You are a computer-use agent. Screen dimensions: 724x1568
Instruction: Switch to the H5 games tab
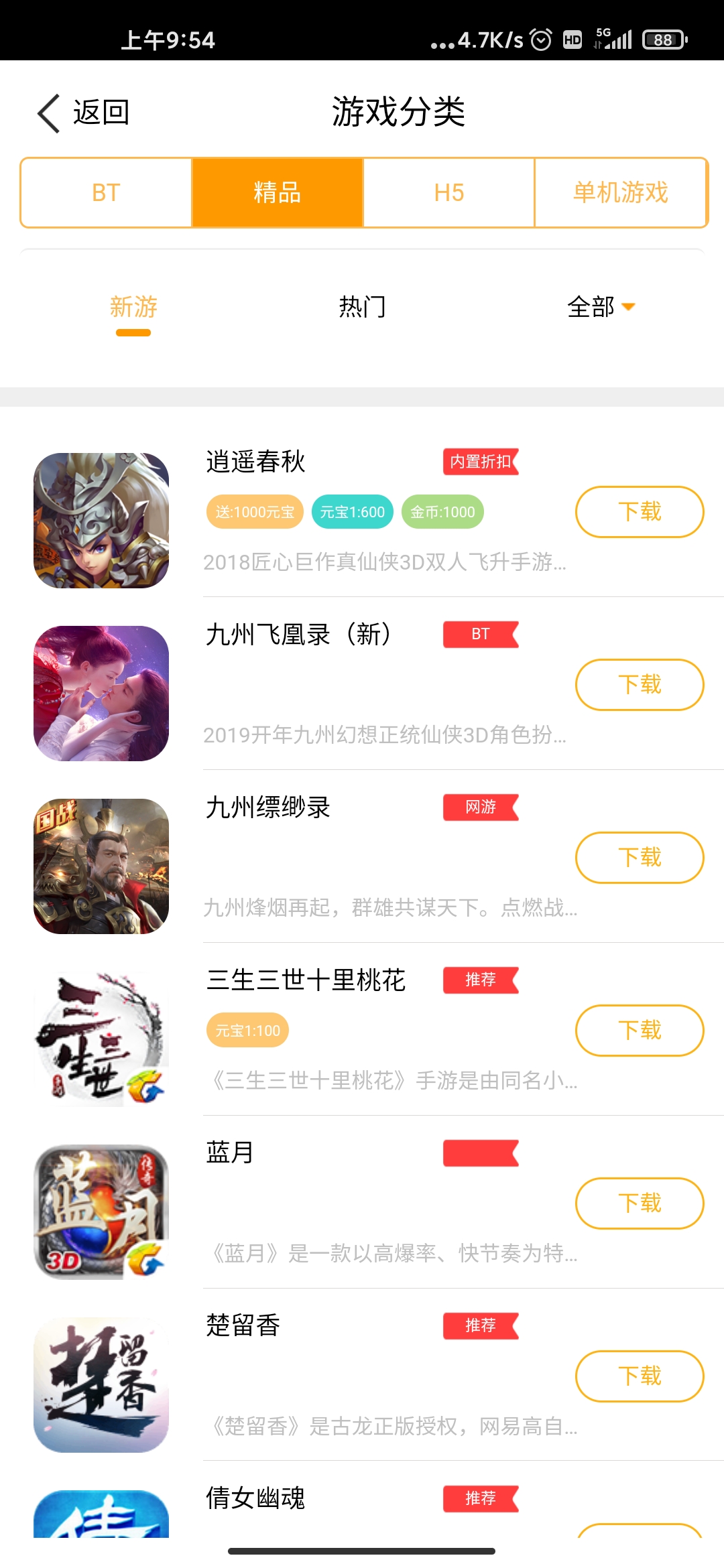click(448, 193)
